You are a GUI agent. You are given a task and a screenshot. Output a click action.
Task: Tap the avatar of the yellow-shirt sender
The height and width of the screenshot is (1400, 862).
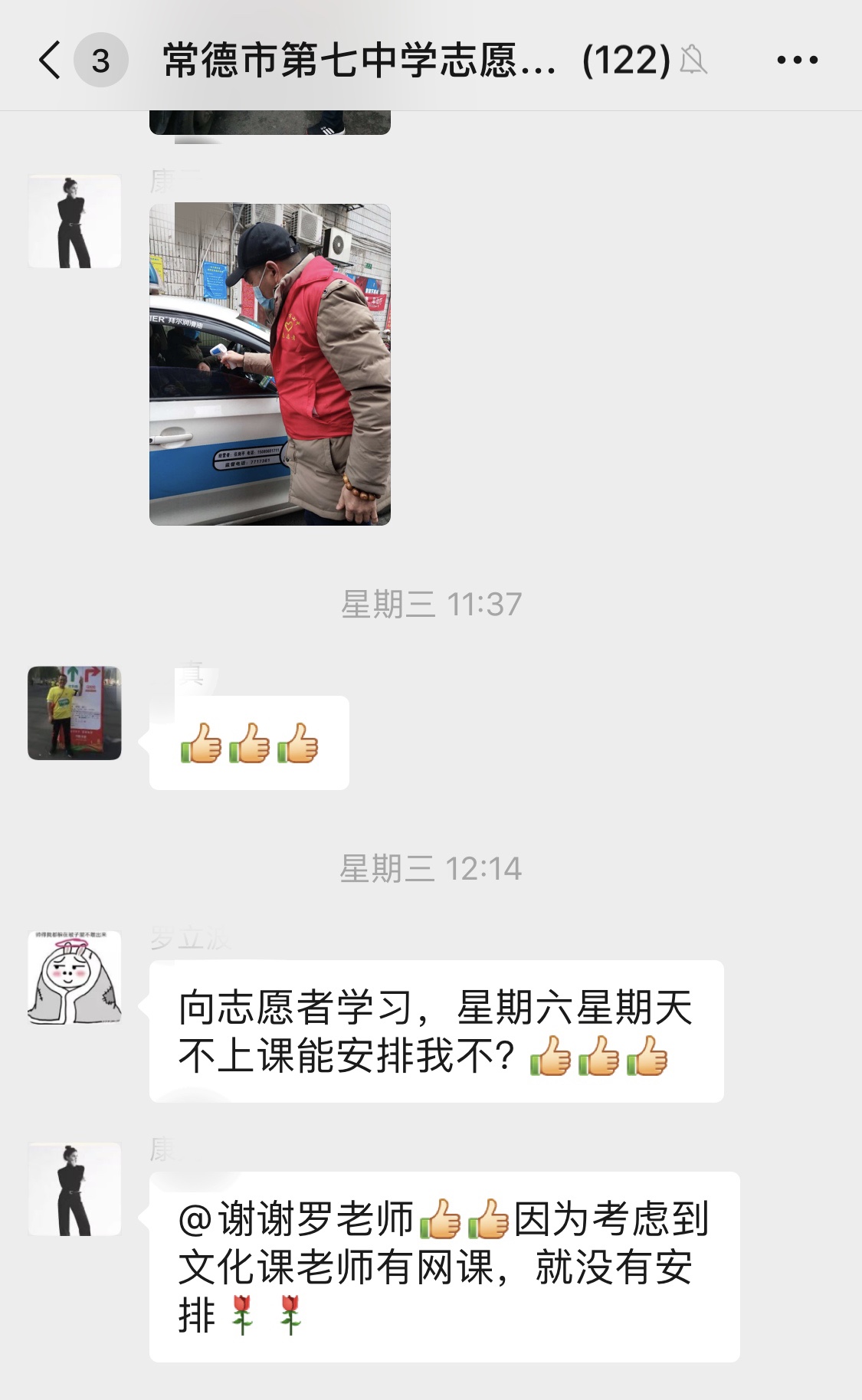tap(74, 713)
